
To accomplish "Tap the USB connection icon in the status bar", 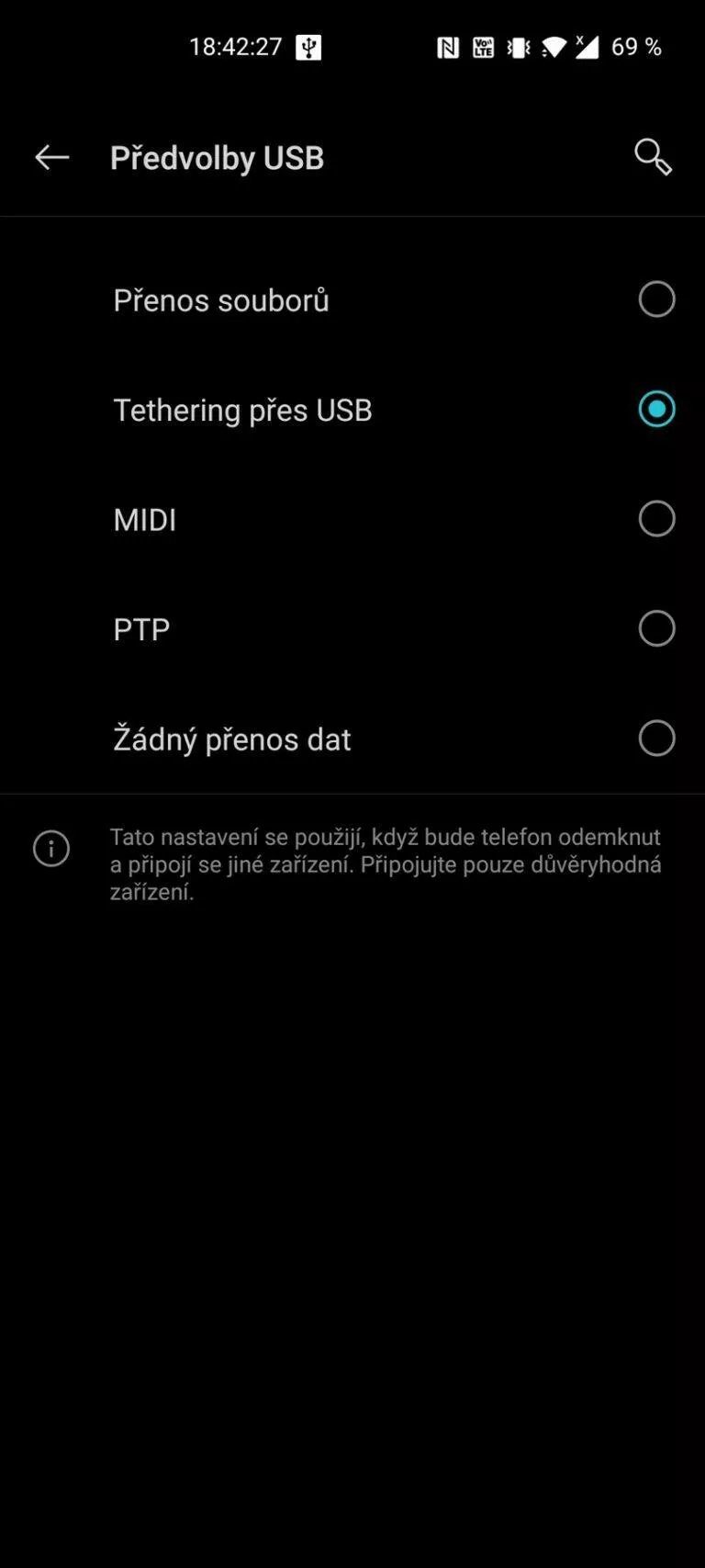I will [308, 46].
